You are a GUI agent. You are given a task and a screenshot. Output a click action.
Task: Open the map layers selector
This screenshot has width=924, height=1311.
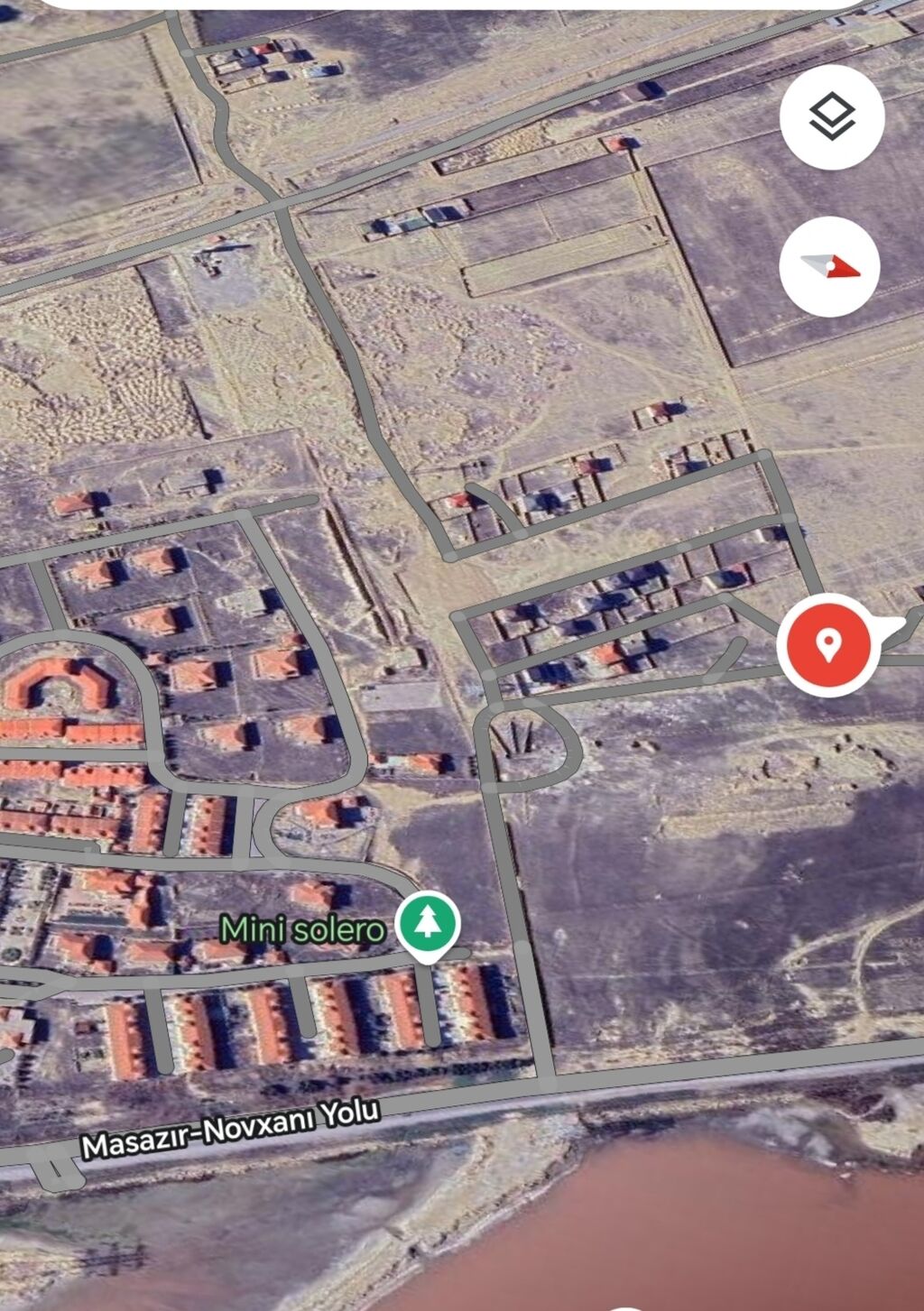tap(831, 117)
